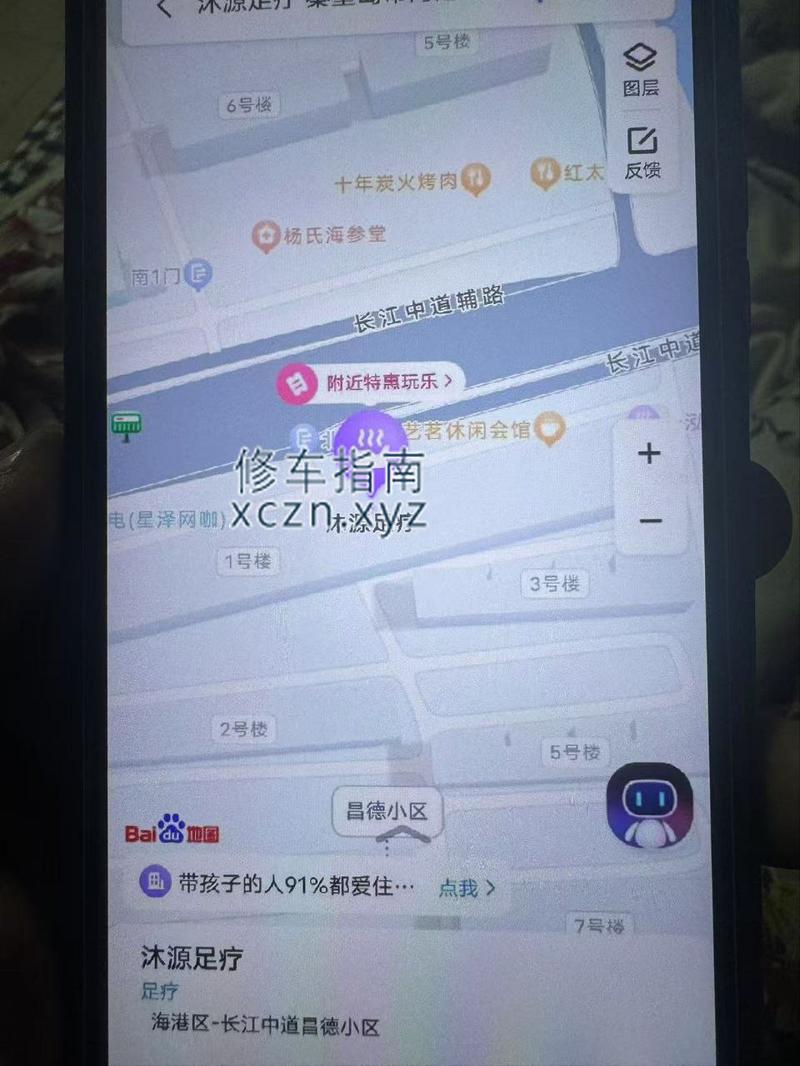Open the 附近特惠玩乐 chip
The image size is (800, 1066).
point(369,381)
